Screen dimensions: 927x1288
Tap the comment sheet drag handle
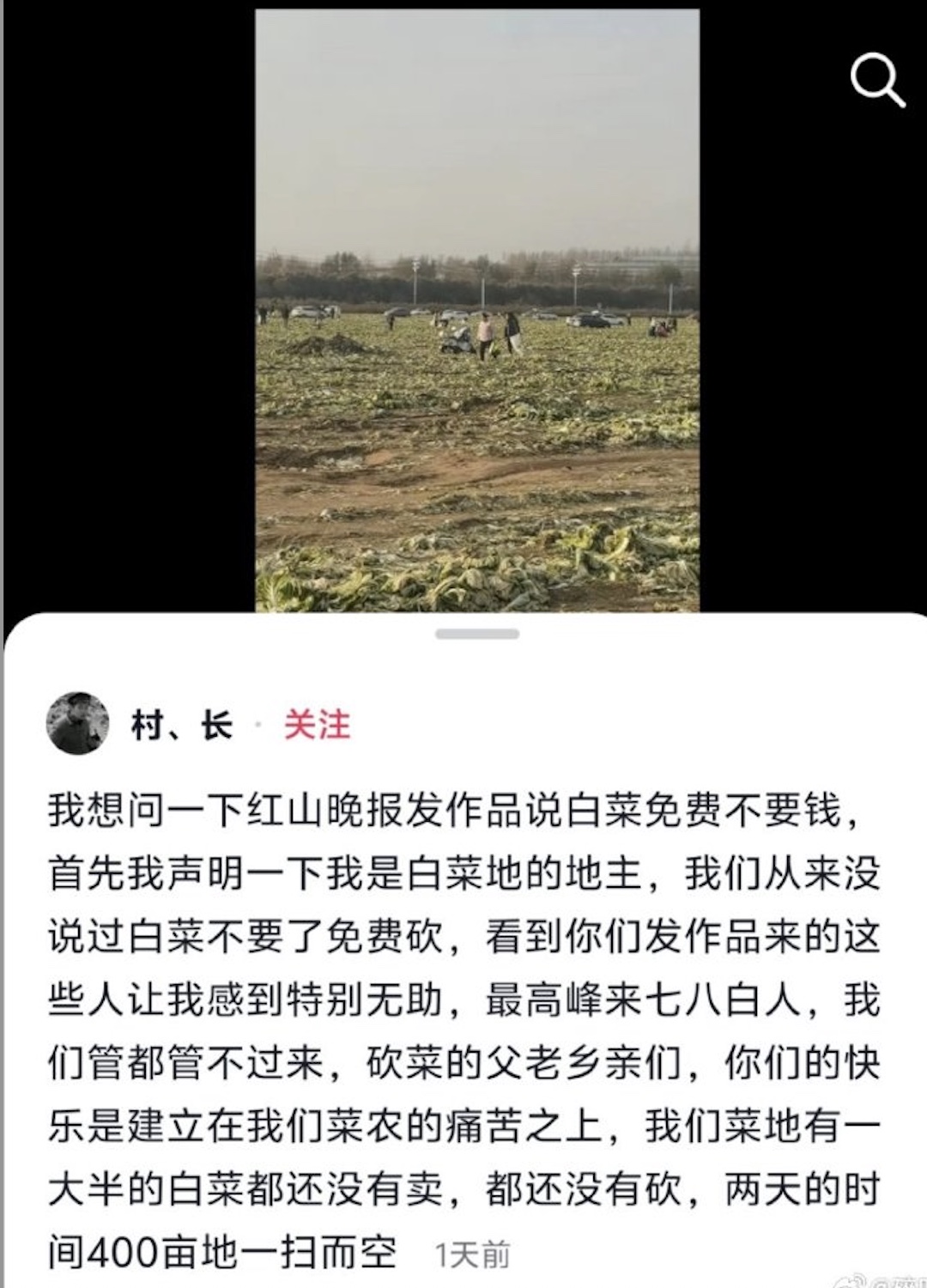coord(477,634)
